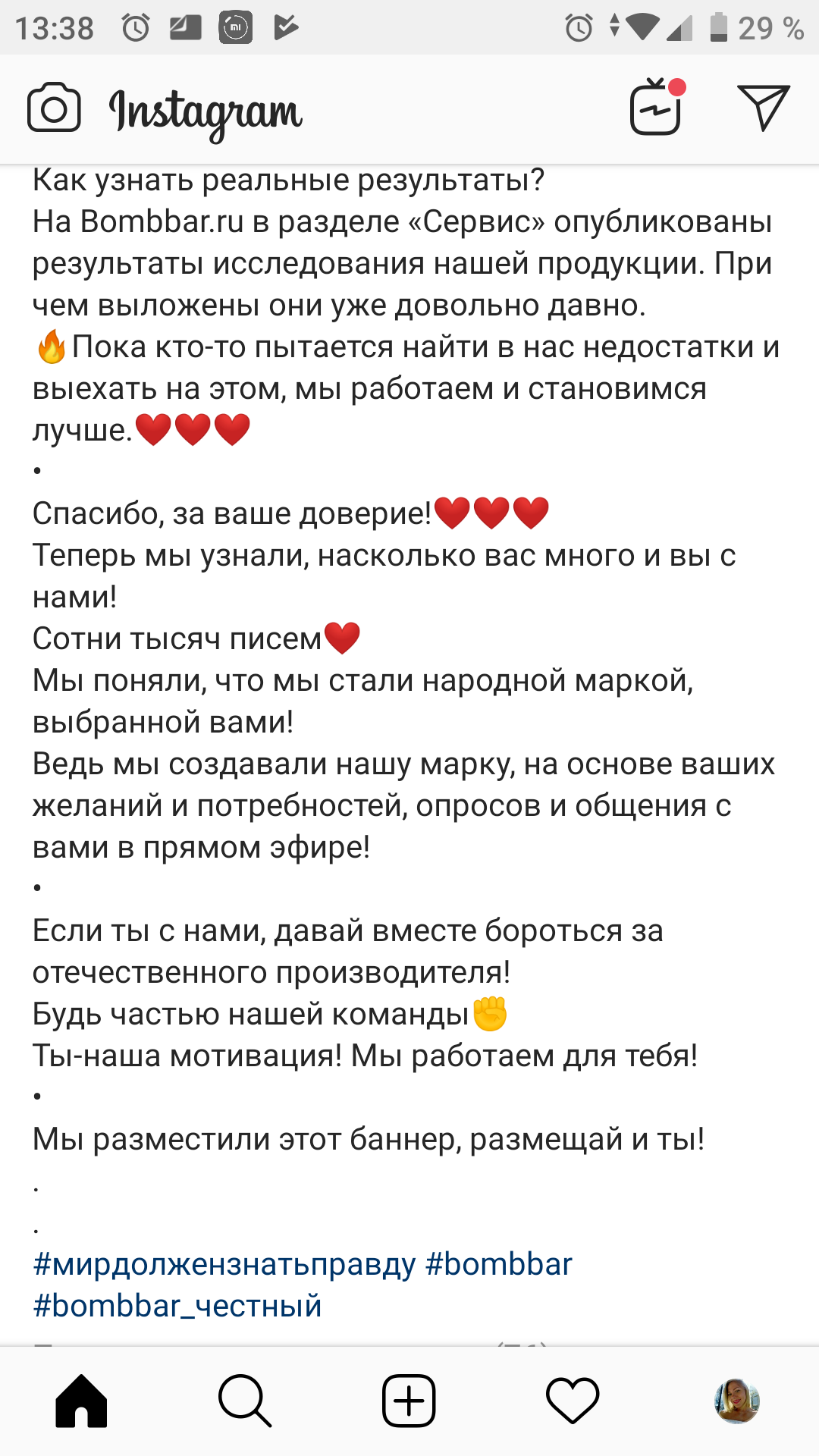Screen dimensions: 819x1456
Task: Switch to the Profile tab
Action: pos(736,1401)
